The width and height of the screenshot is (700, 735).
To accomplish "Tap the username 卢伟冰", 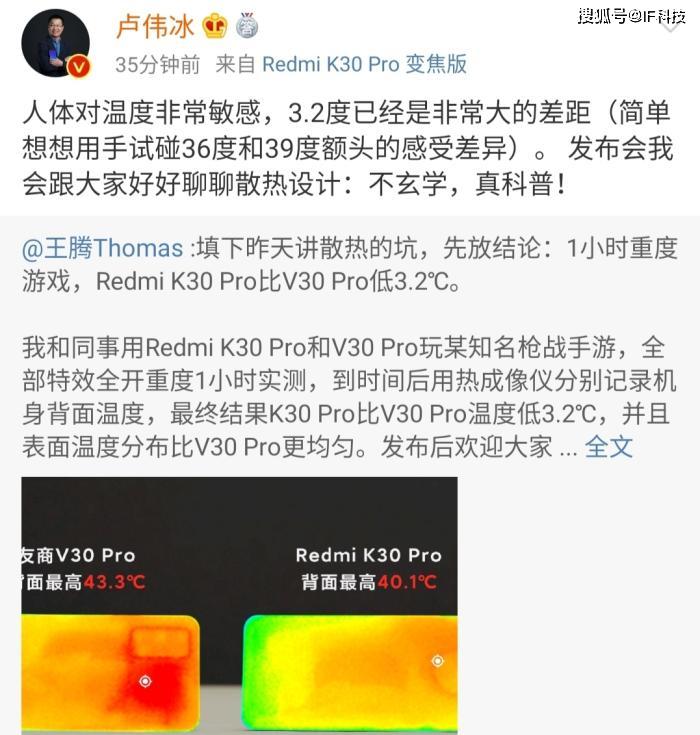I will pos(157,25).
